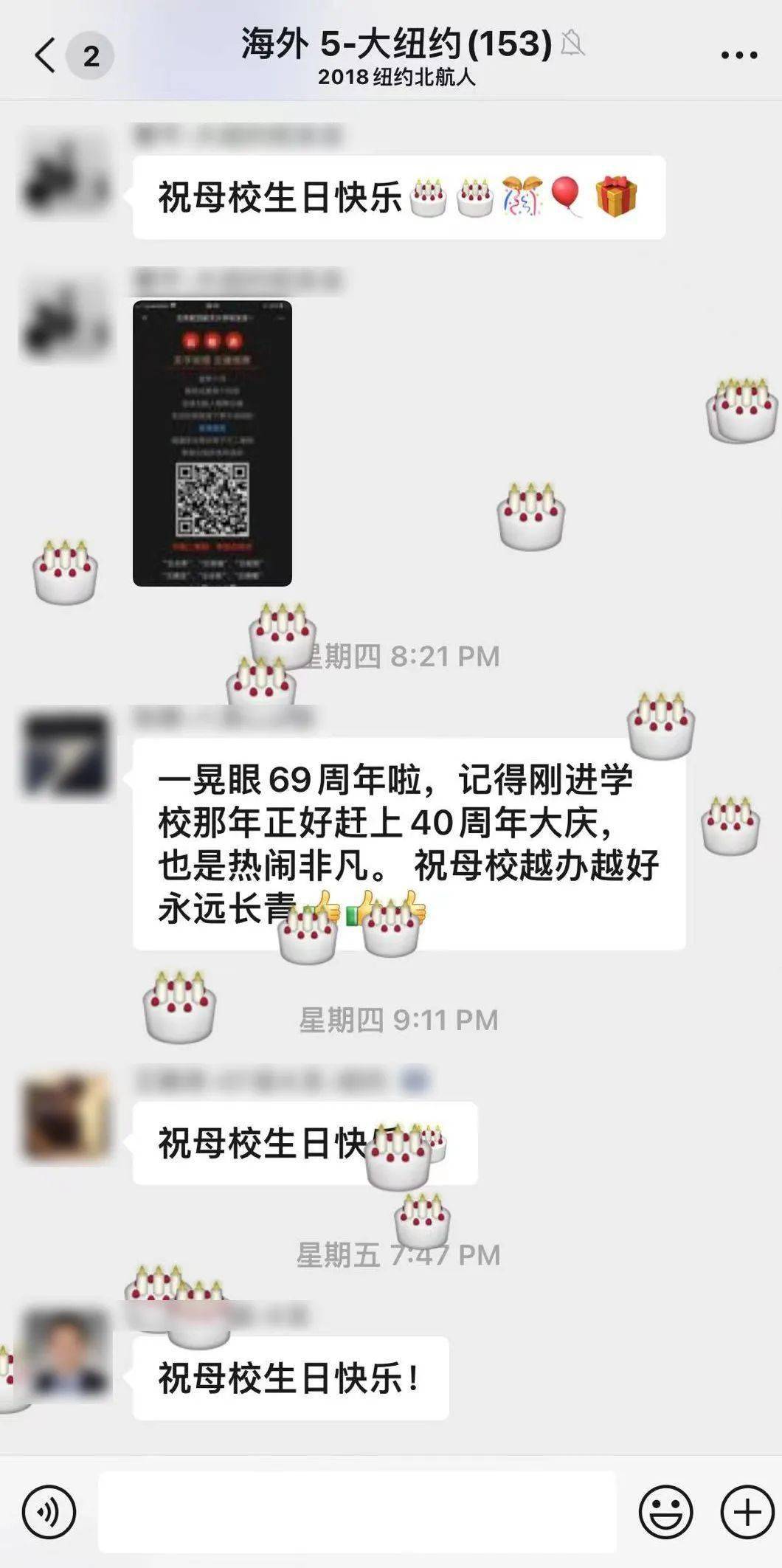Tap the message text field
This screenshot has height=1568, width=782.
point(357,1512)
